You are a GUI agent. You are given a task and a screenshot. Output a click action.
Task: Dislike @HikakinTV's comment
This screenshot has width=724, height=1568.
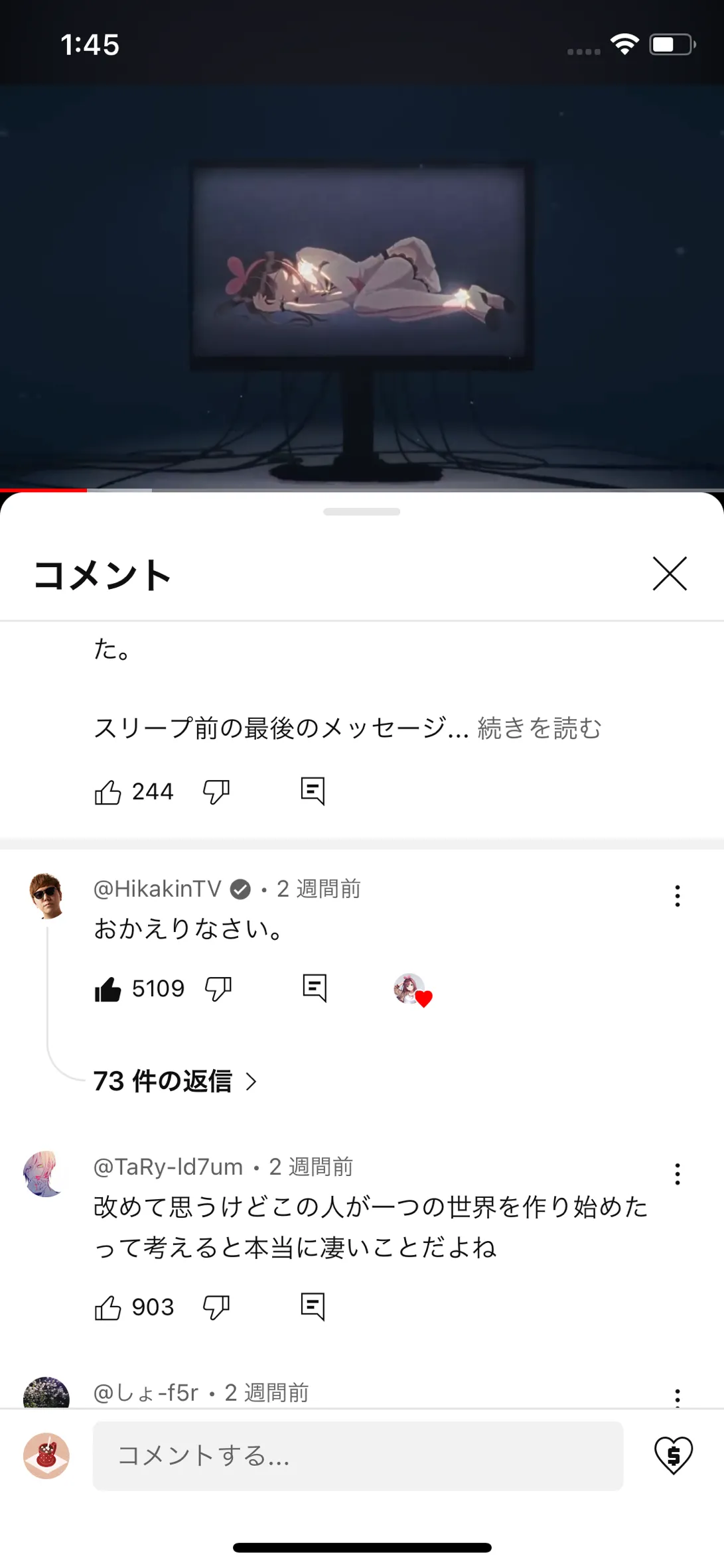tap(218, 989)
